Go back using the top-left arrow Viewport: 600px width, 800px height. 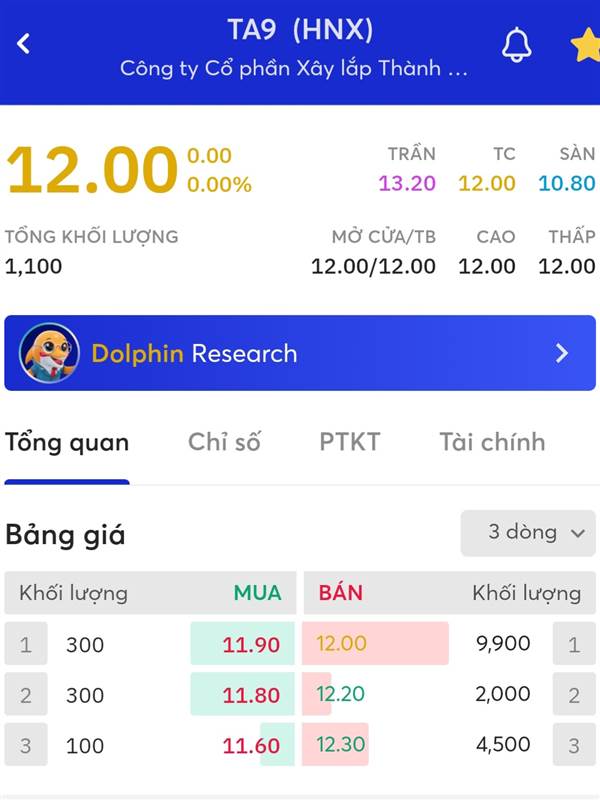click(23, 44)
